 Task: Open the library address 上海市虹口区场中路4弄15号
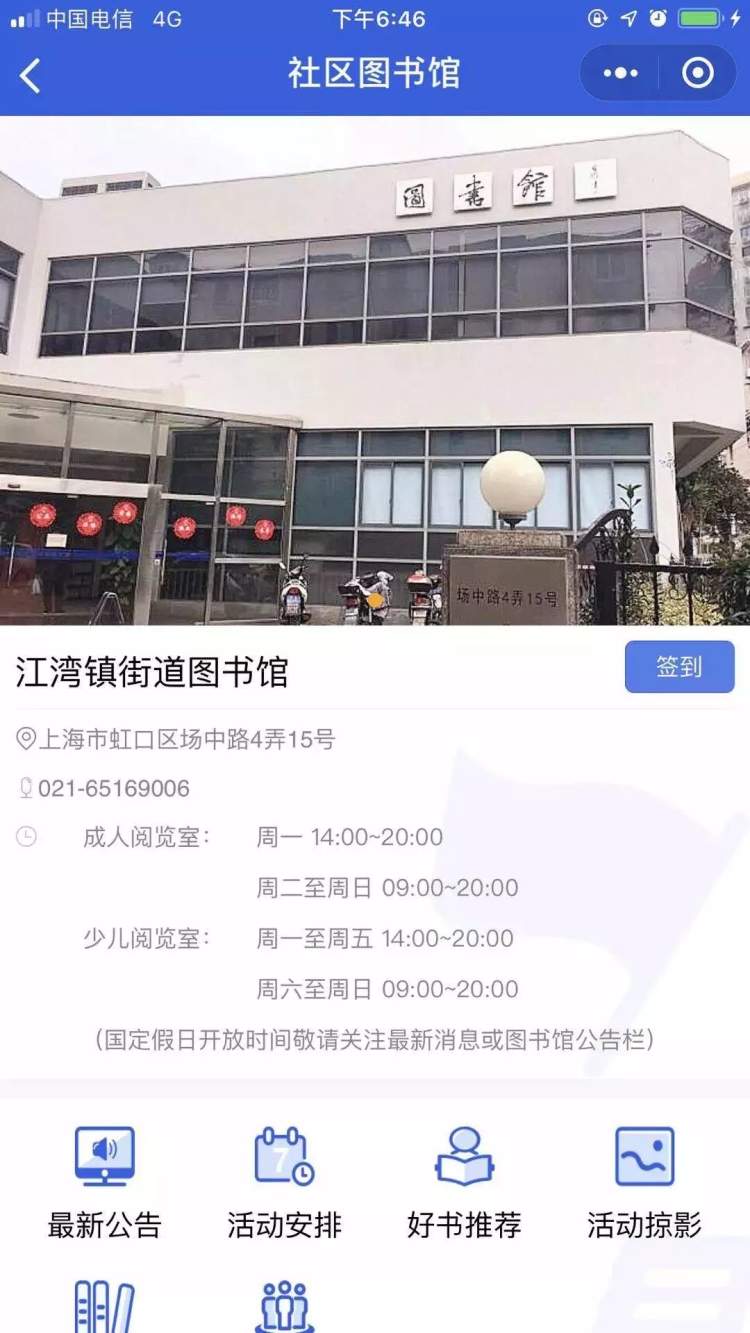point(186,740)
